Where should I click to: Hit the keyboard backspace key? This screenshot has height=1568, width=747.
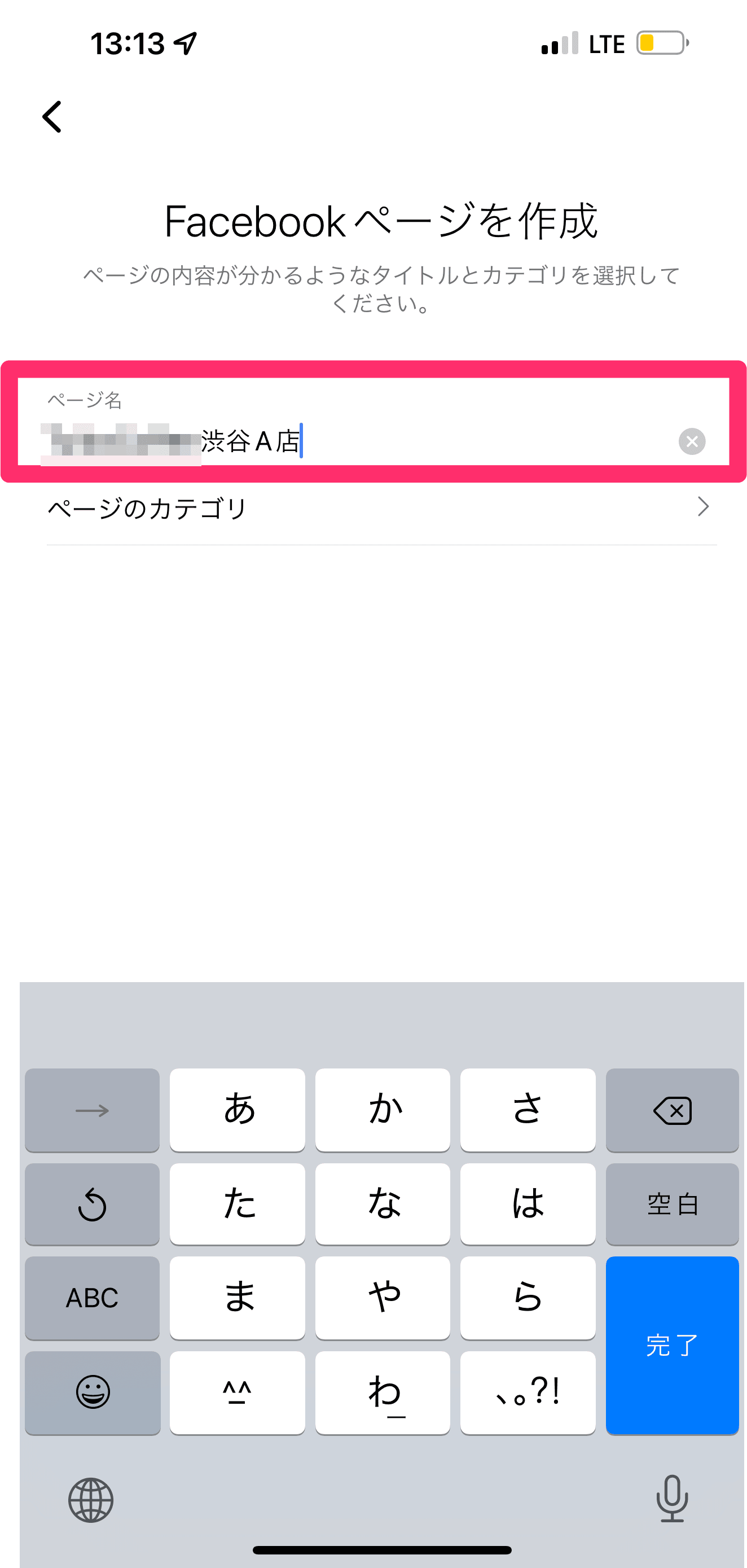click(x=671, y=1110)
